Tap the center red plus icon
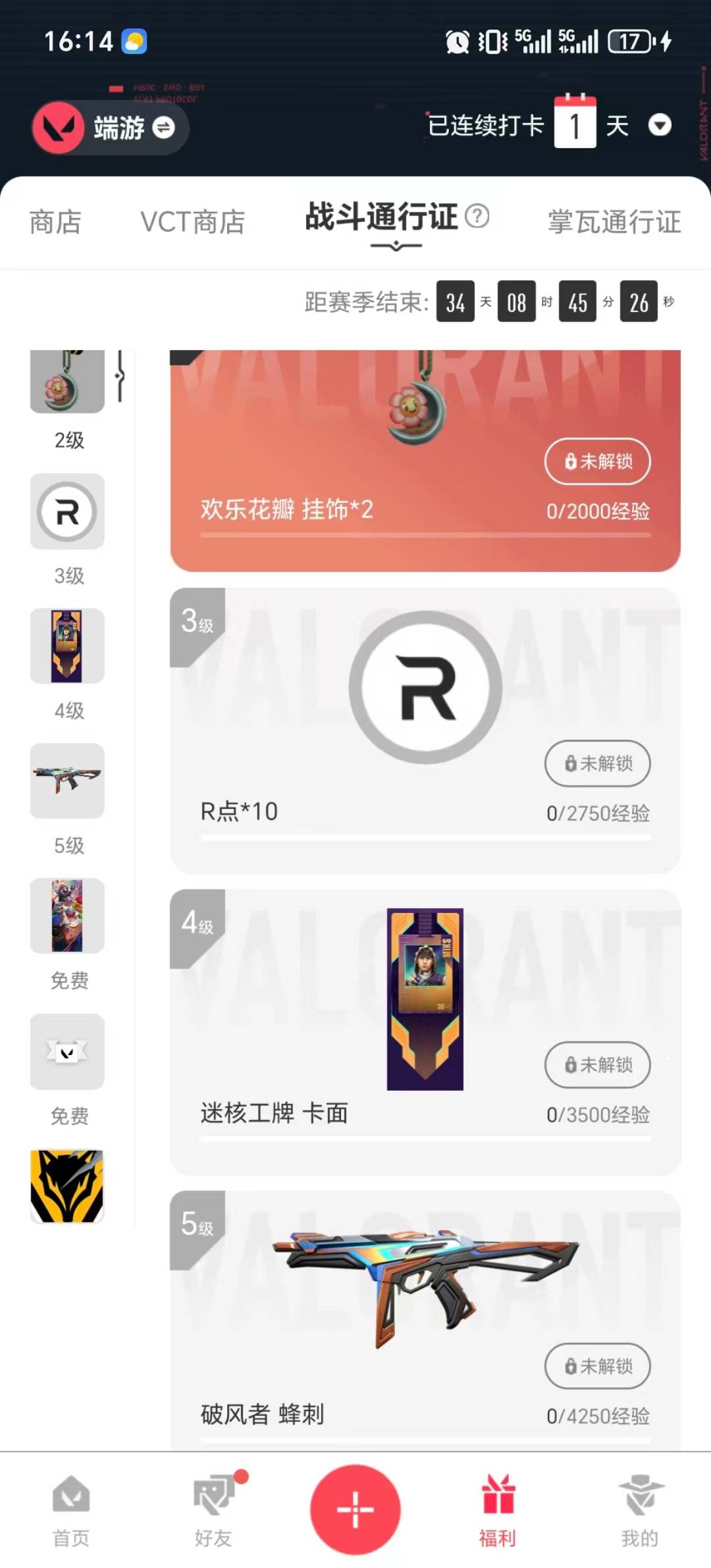Image resolution: width=711 pixels, height=1568 pixels. click(x=354, y=1511)
